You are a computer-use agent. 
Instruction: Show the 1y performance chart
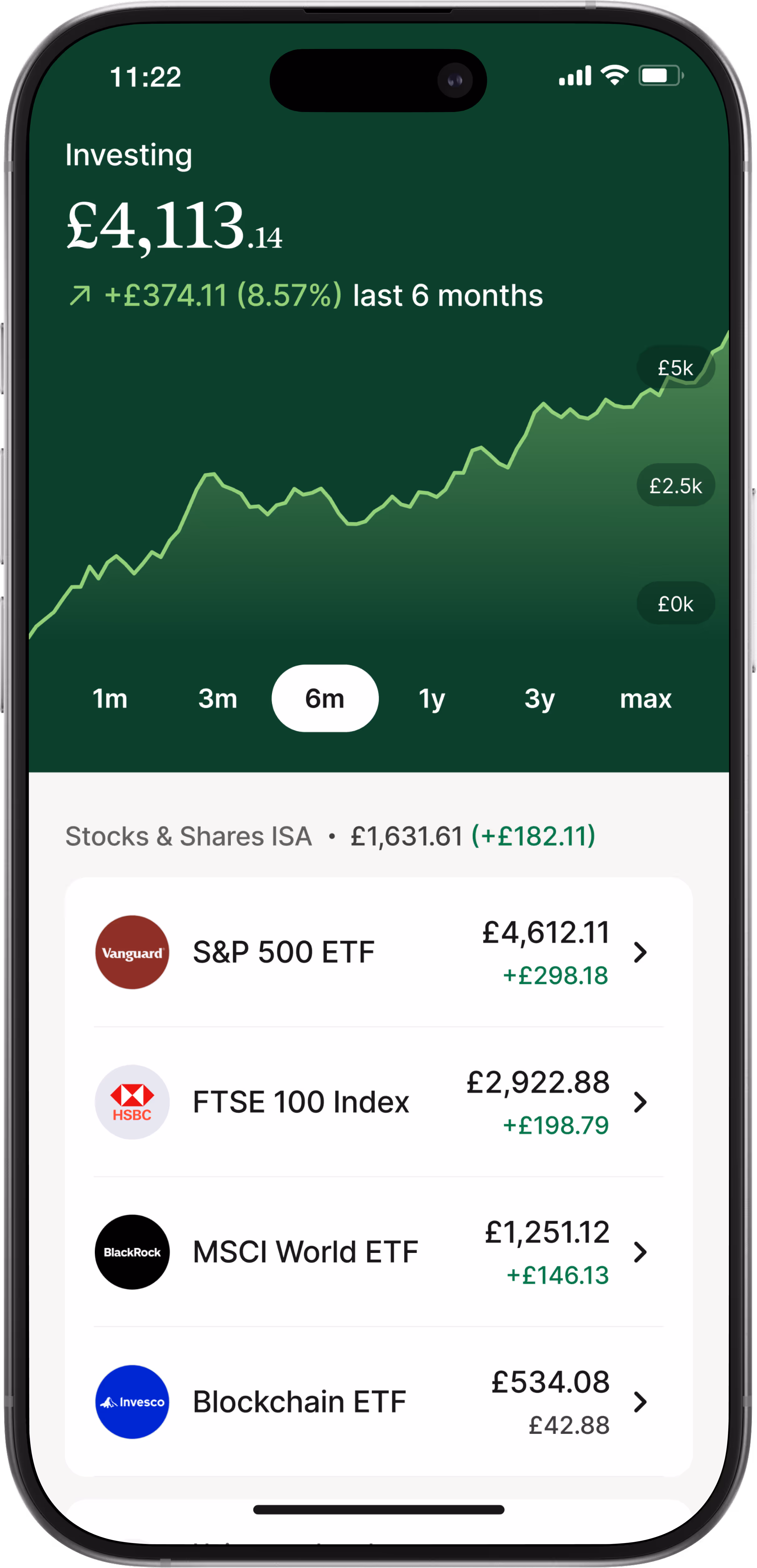tap(431, 699)
